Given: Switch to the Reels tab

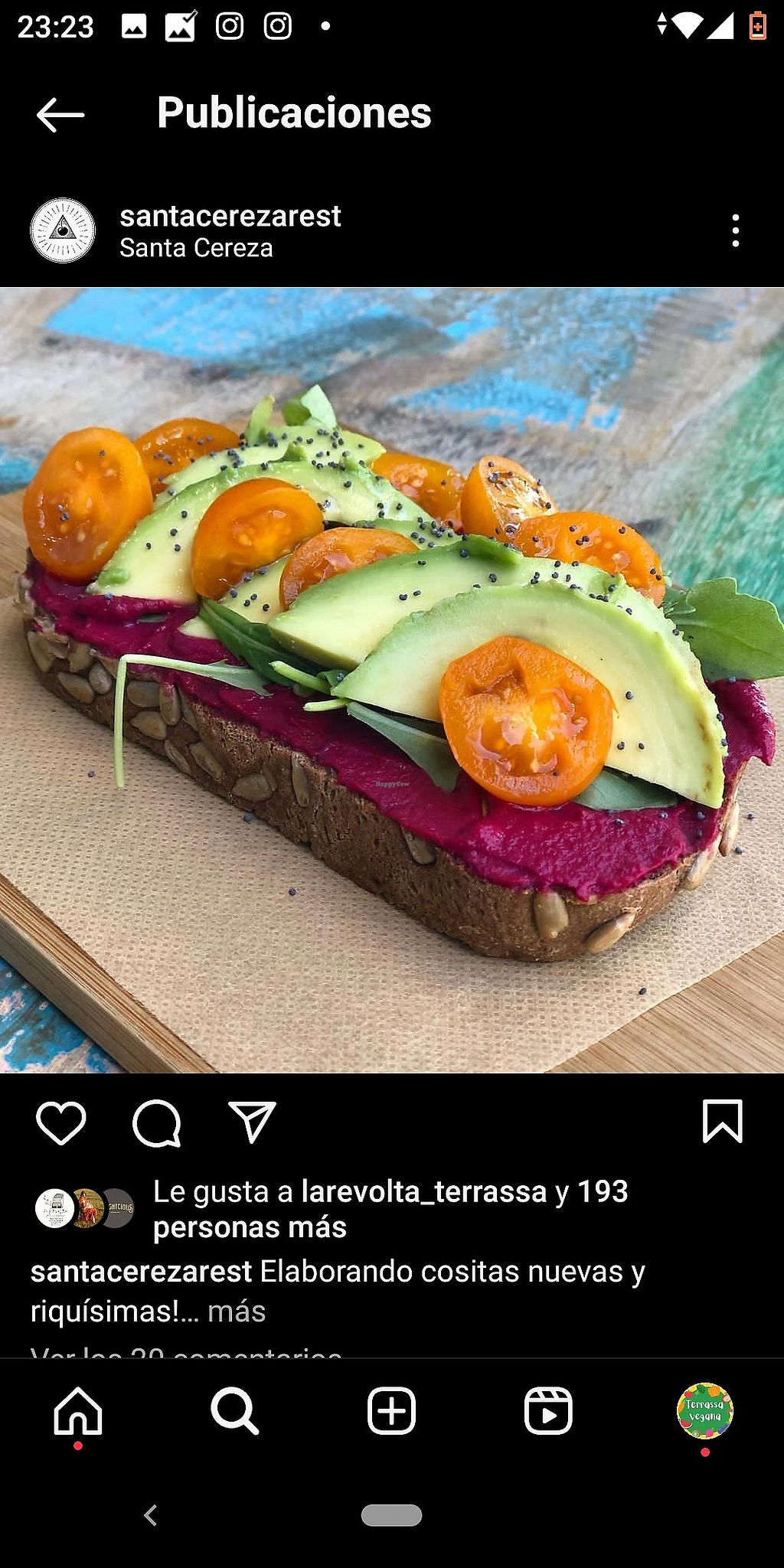Looking at the screenshot, I should pos(548,1410).
